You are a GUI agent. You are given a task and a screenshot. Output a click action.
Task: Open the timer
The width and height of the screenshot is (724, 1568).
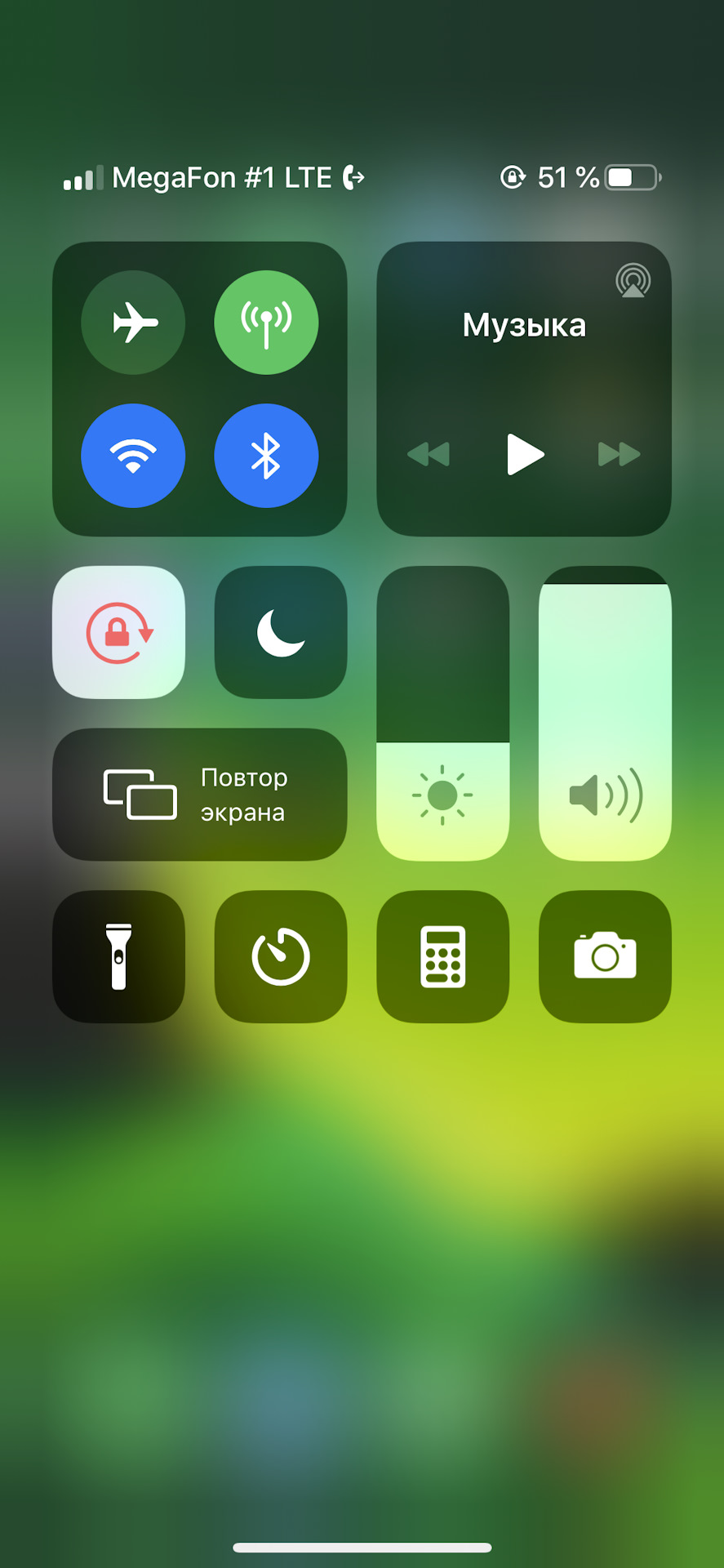tap(281, 956)
